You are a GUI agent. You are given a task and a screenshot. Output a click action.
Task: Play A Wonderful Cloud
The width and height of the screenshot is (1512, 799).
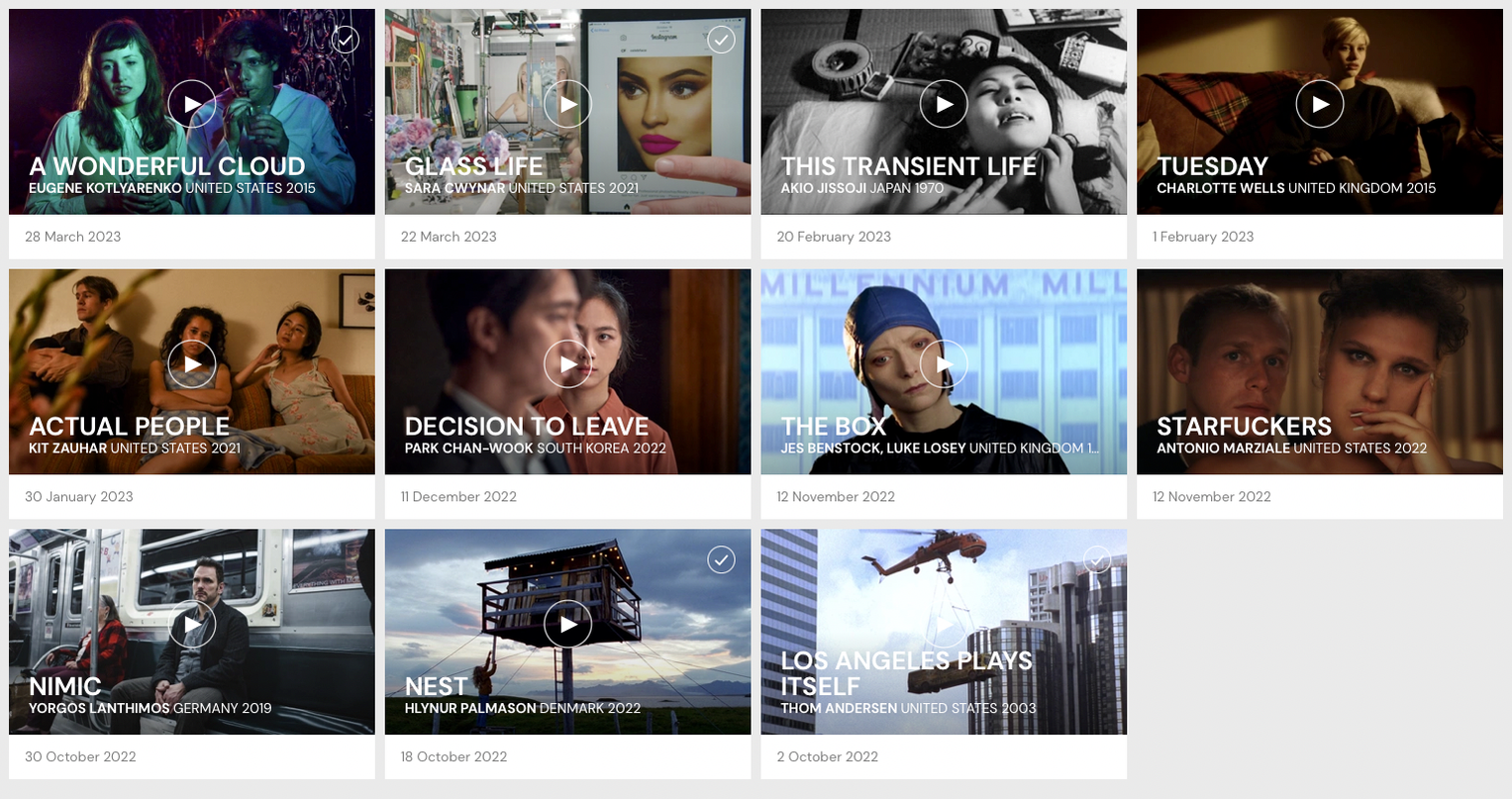pyautogui.click(x=192, y=104)
